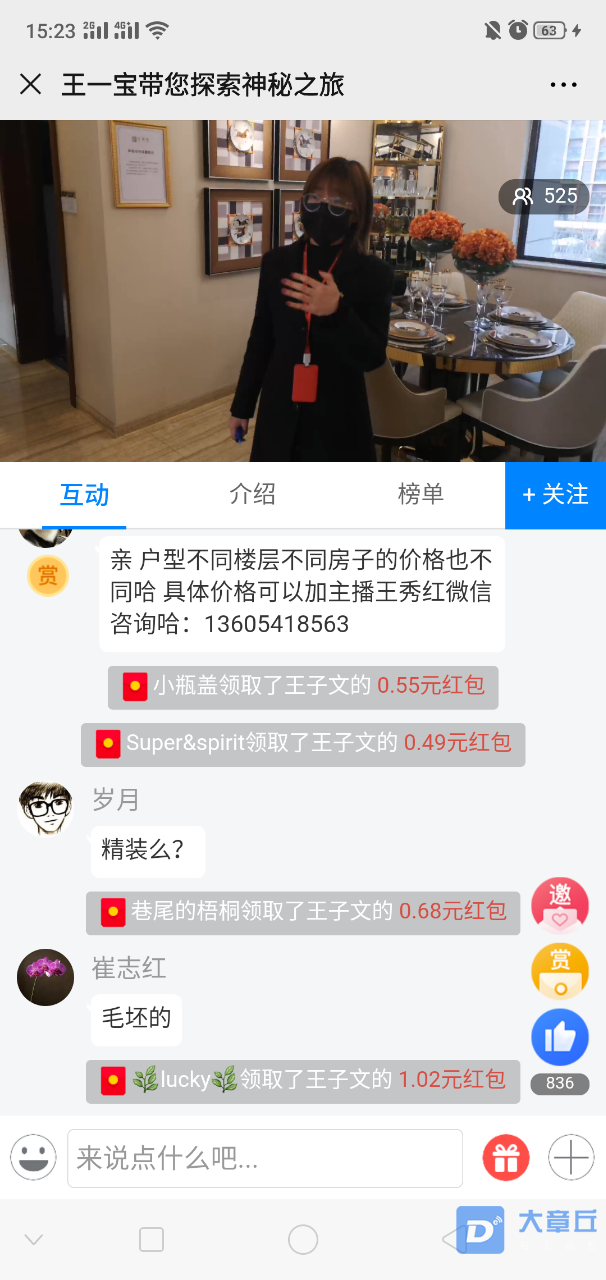This screenshot has width=606, height=1280.
Task: Tap the 邀 invite floating button
Action: tap(560, 905)
